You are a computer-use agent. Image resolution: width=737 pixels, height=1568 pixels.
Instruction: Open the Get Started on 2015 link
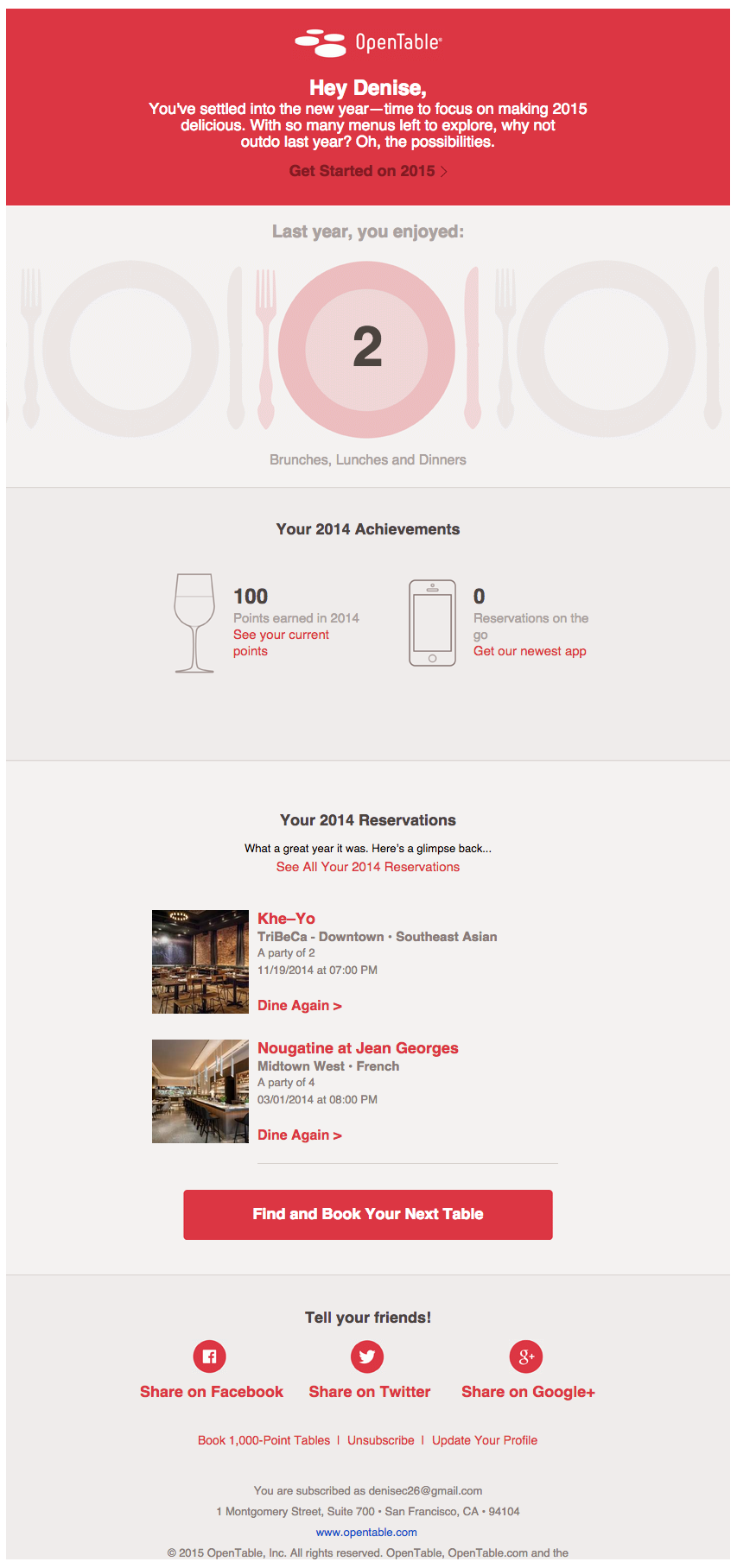367,171
